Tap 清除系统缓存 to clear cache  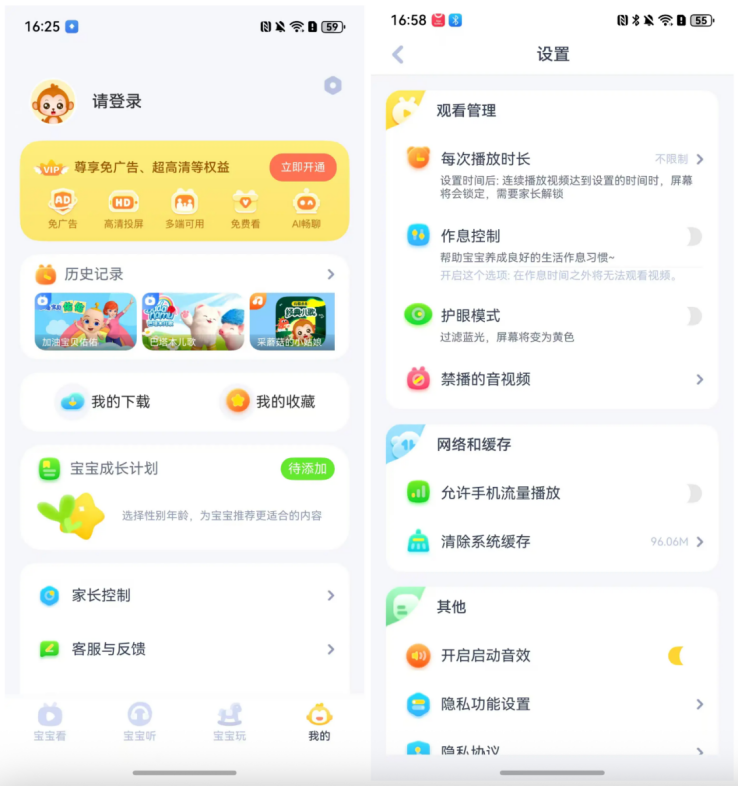pos(553,541)
